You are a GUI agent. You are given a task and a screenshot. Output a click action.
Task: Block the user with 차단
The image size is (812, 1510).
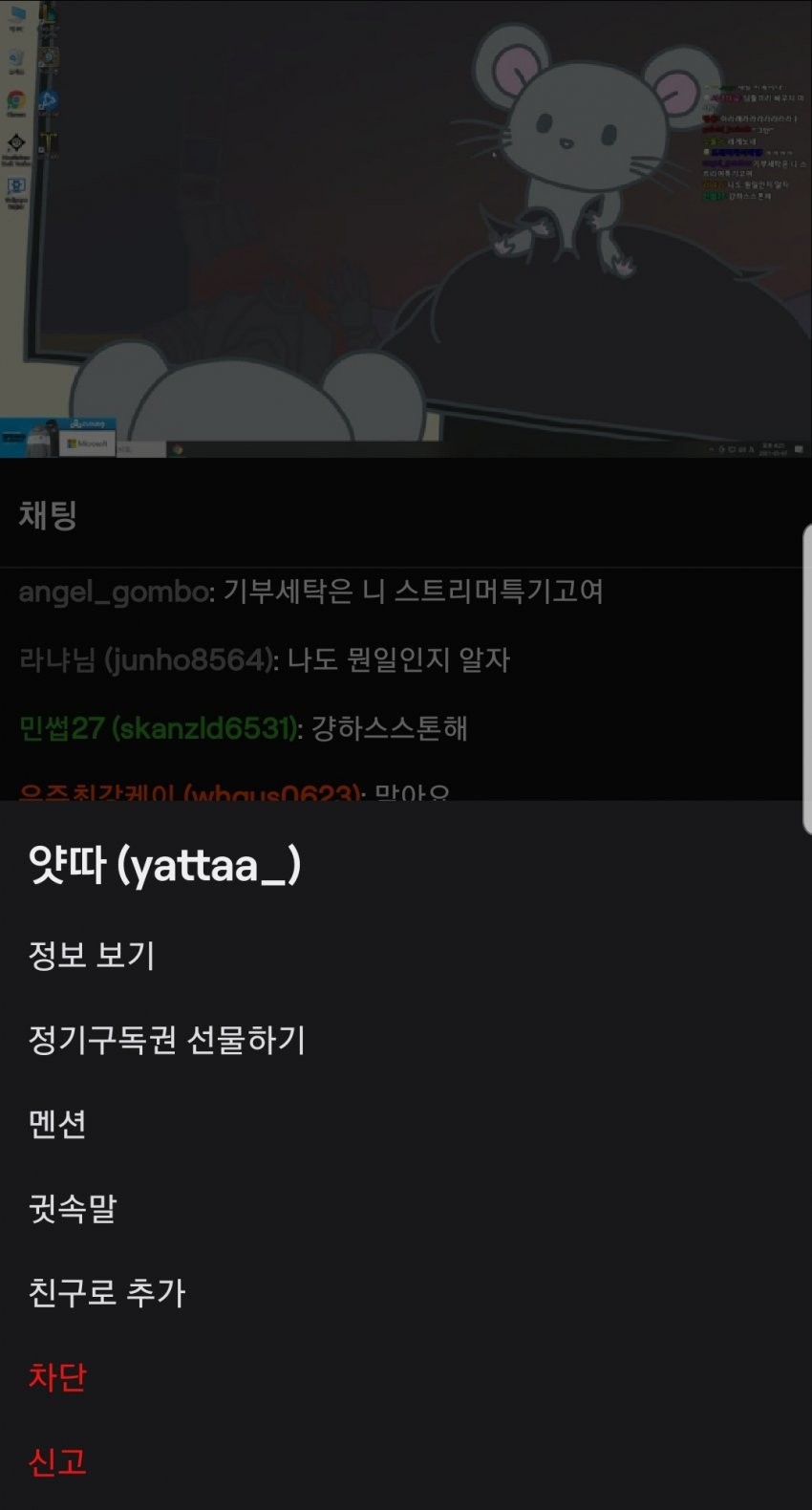coord(57,1376)
